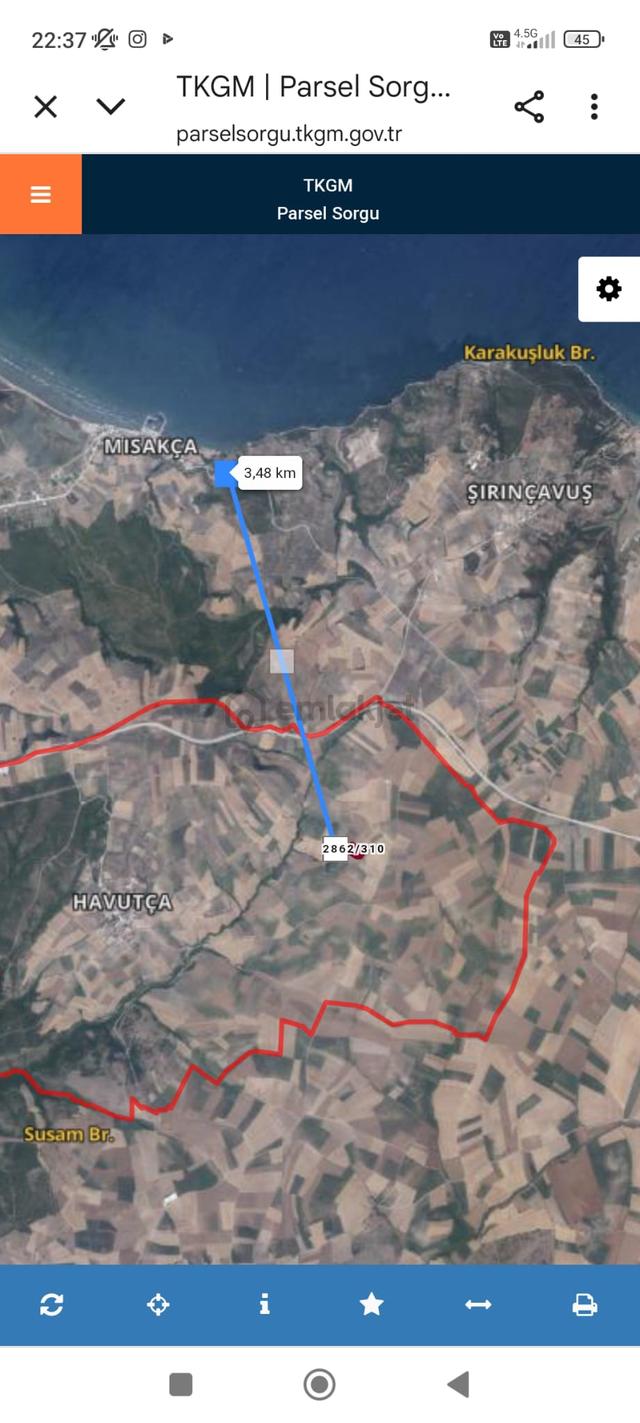Open map settings gear
Image resolution: width=640 pixels, height=1423 pixels.
tap(609, 289)
